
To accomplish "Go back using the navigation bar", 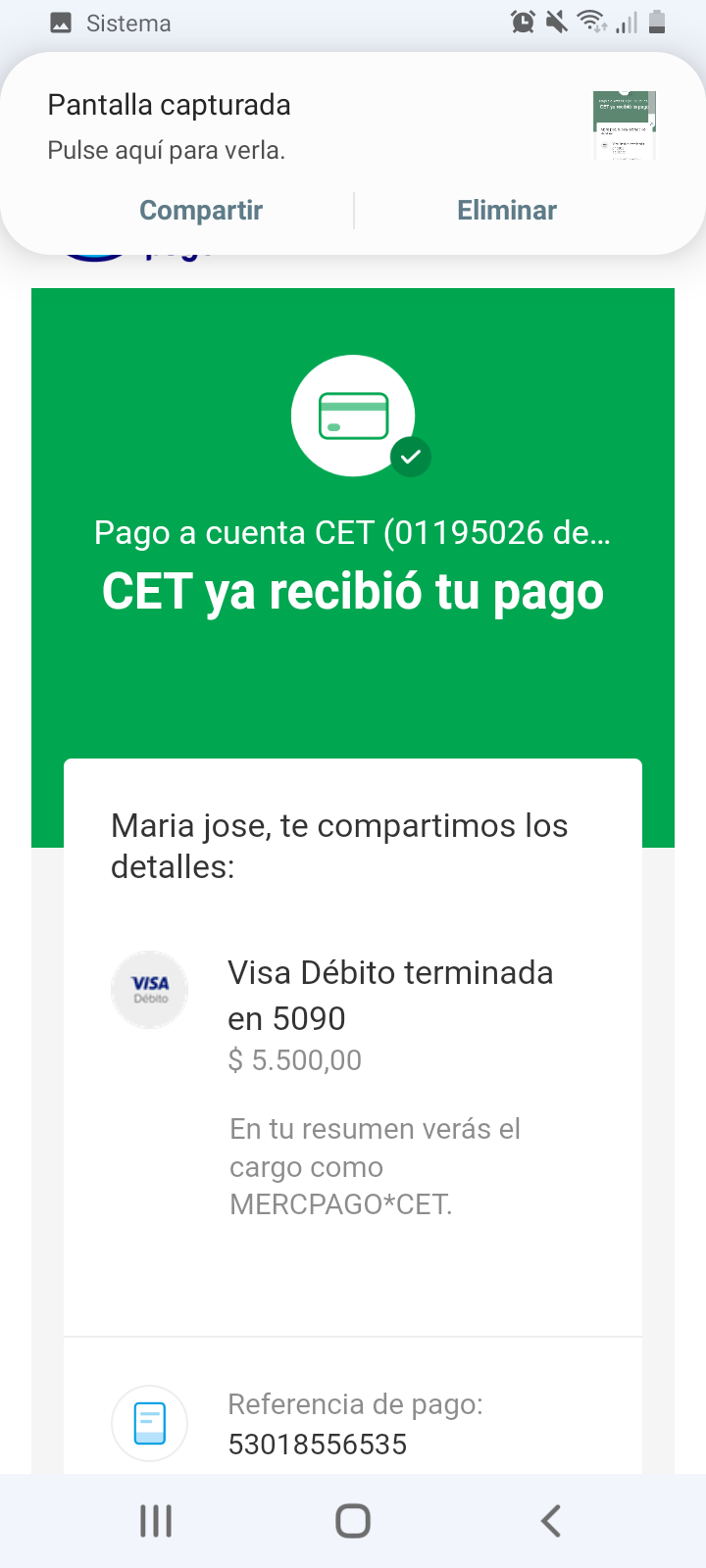I will tap(551, 1521).
